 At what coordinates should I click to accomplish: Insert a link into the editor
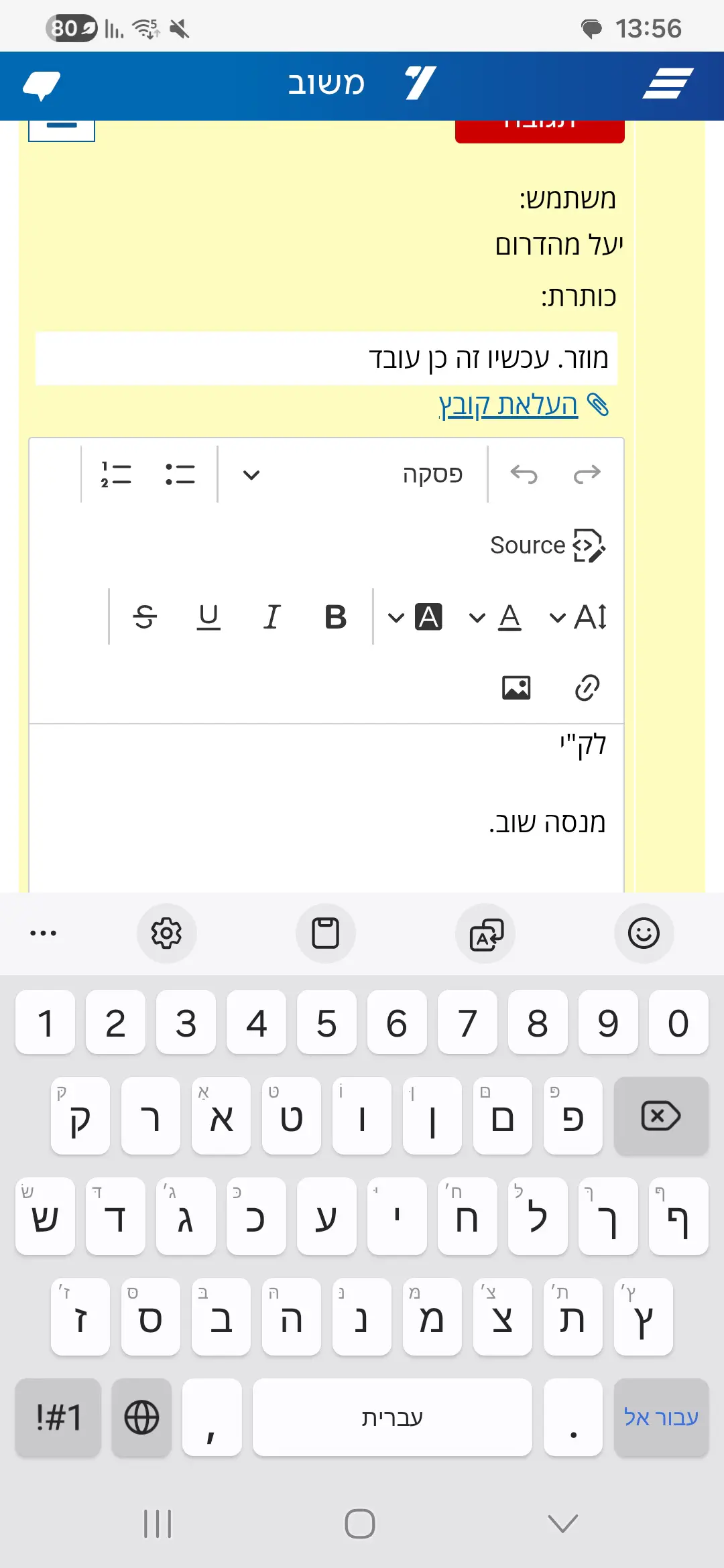tap(587, 688)
